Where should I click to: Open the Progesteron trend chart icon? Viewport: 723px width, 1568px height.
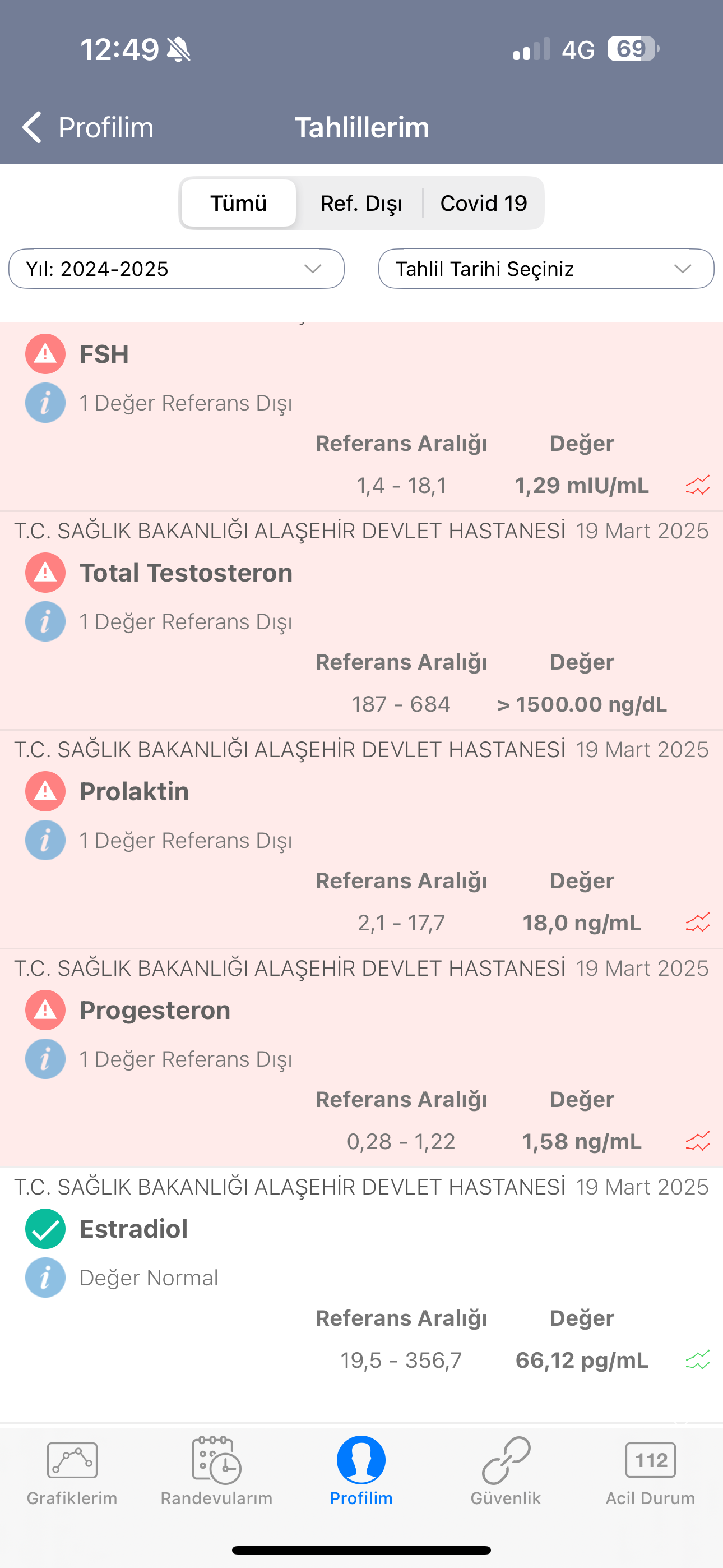[x=697, y=1141]
